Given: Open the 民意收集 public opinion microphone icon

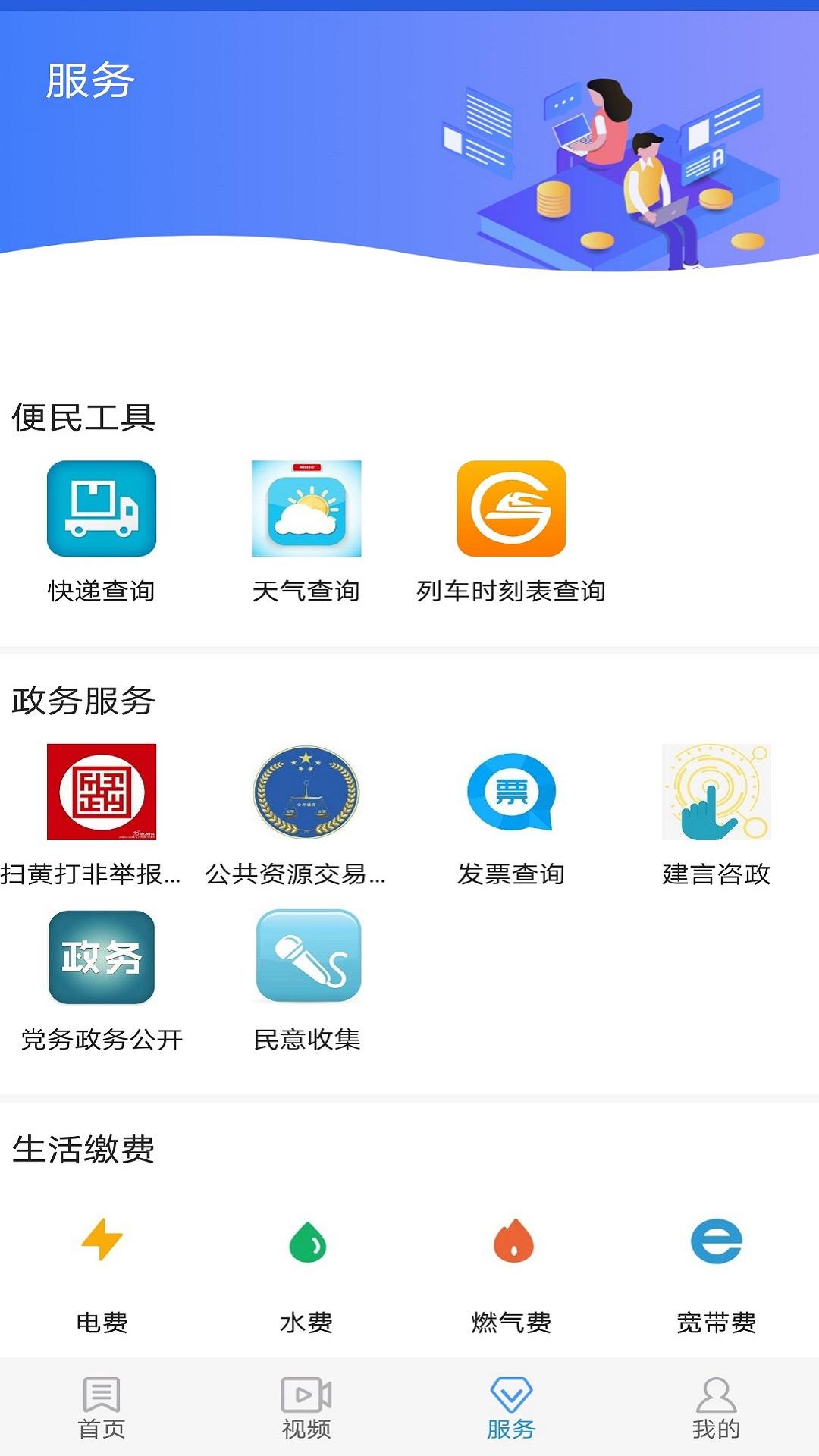Looking at the screenshot, I should click(x=306, y=957).
